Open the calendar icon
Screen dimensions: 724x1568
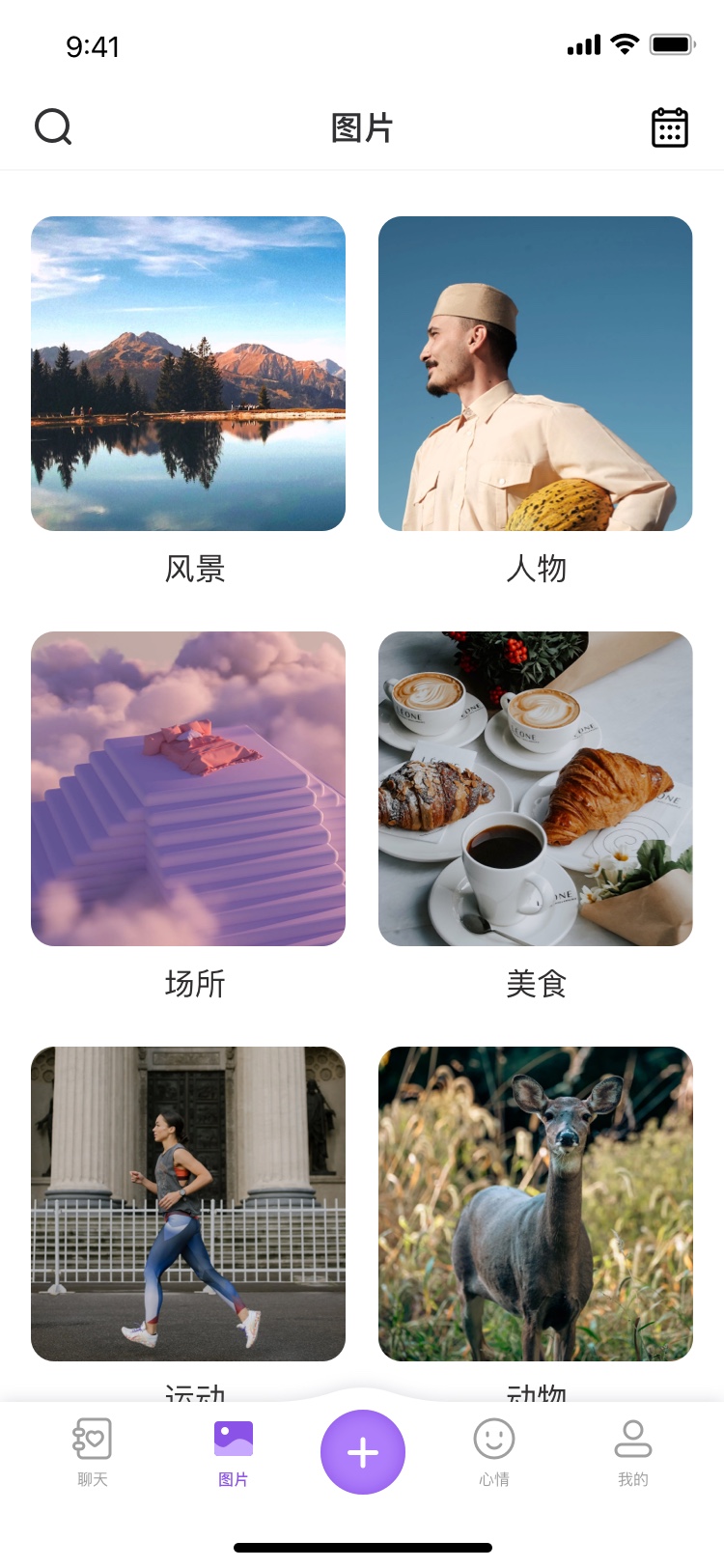pyautogui.click(x=669, y=127)
